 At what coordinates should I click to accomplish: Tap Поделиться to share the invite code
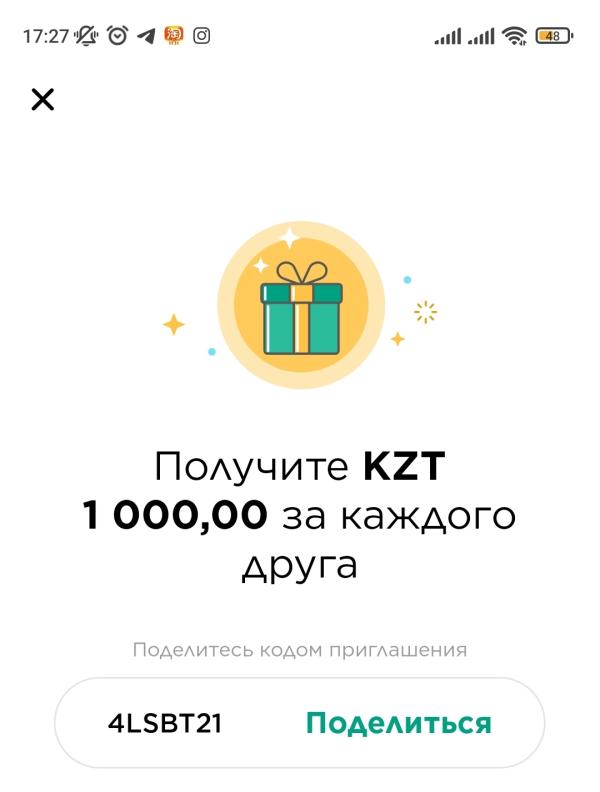tap(398, 723)
